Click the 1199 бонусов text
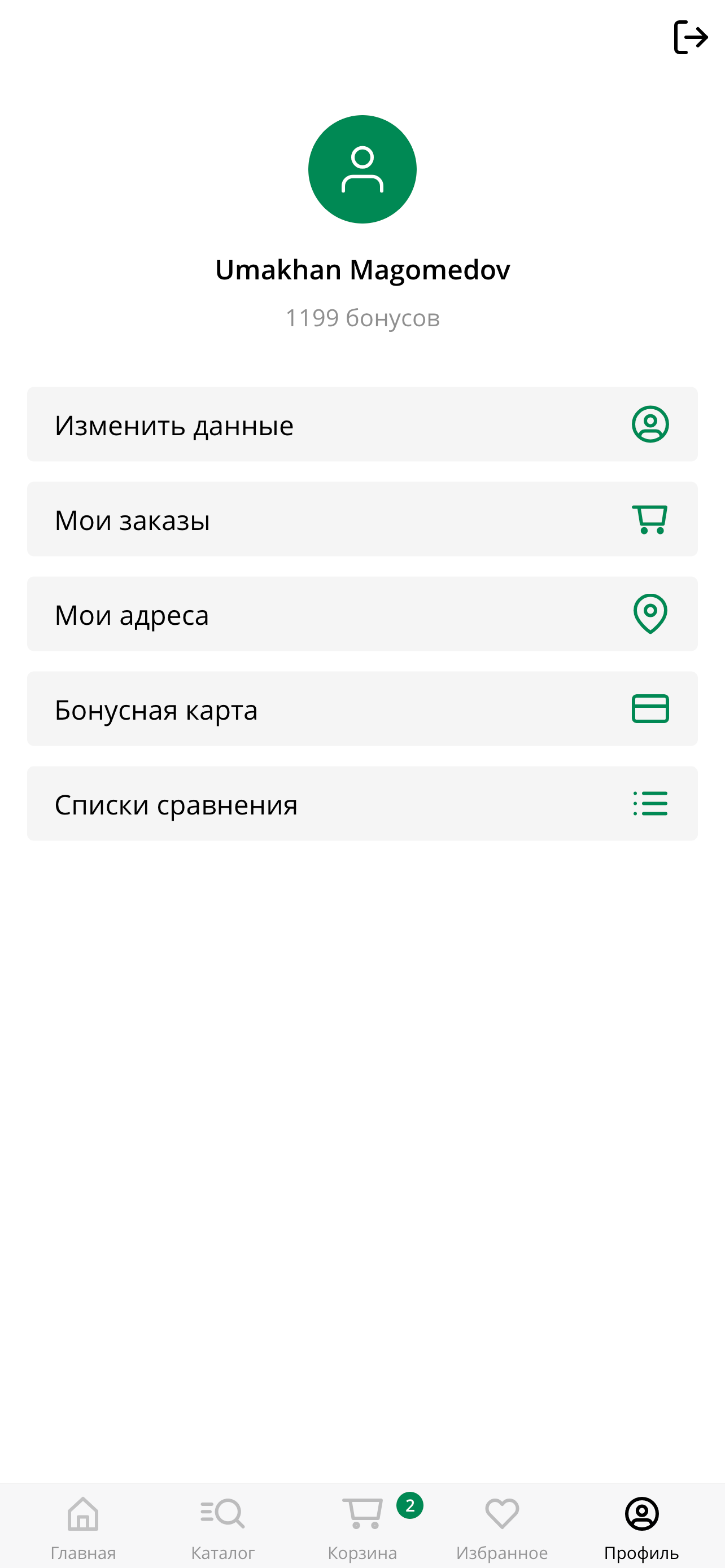This screenshot has width=725, height=1568. coord(362,317)
